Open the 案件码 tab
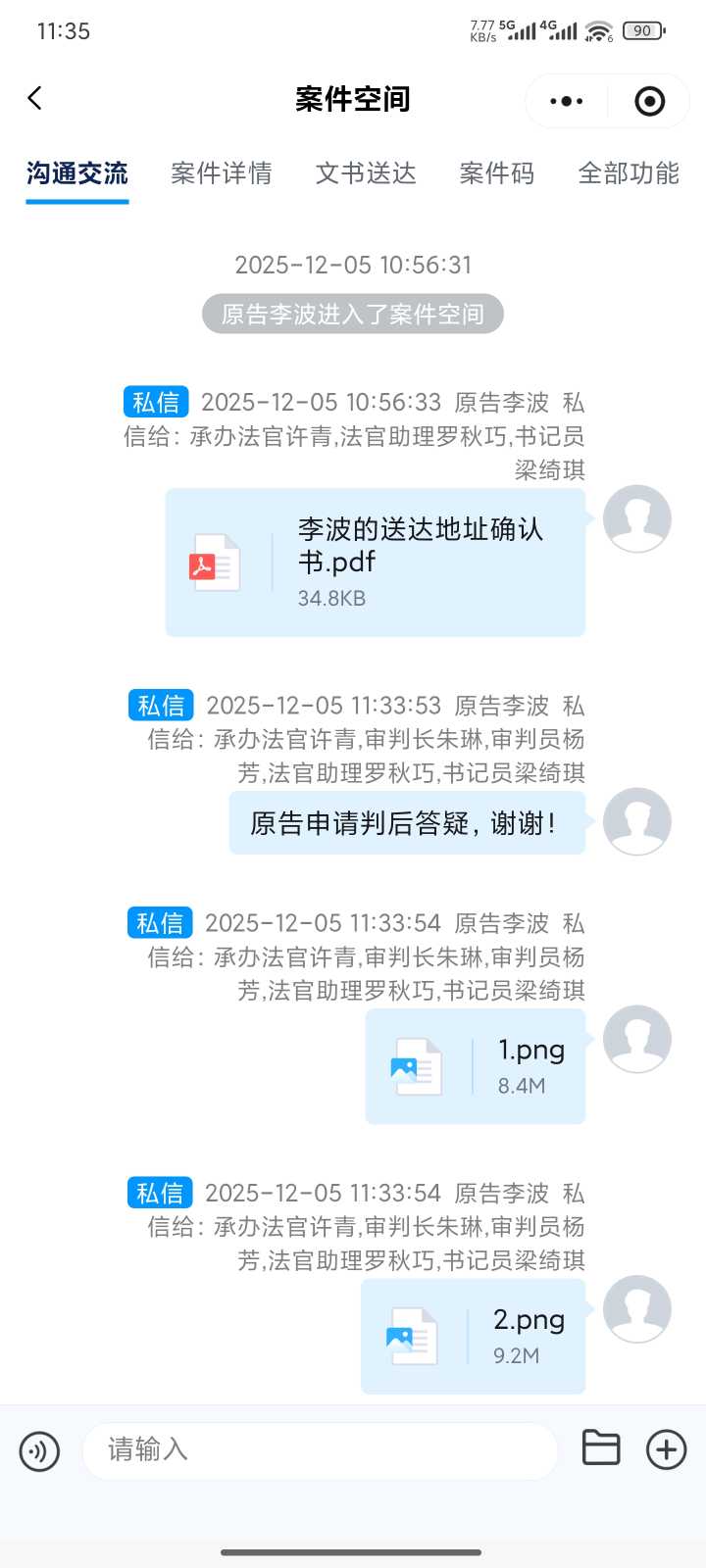 point(496,173)
